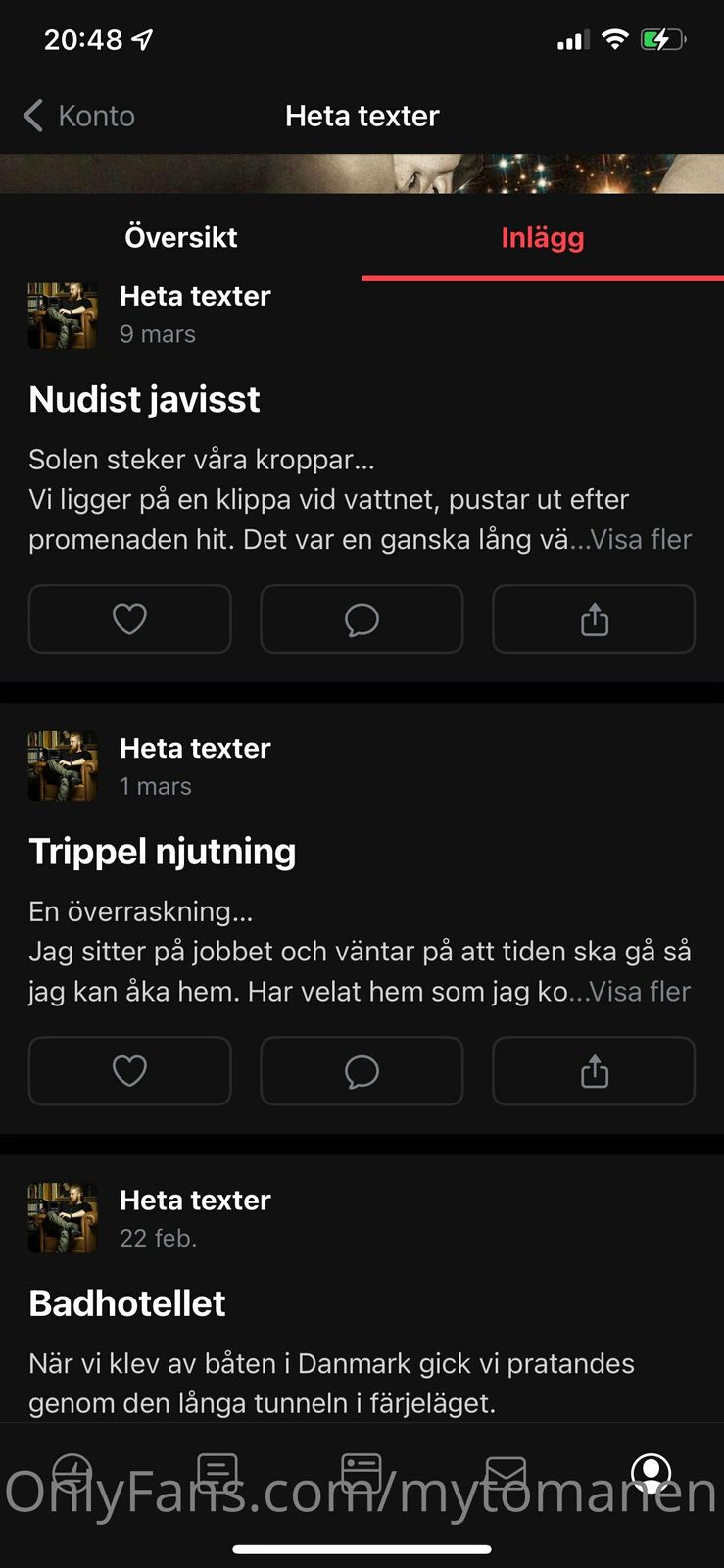The width and height of the screenshot is (724, 1568).
Task: Share the Trippel njutning post
Action: (x=594, y=1071)
